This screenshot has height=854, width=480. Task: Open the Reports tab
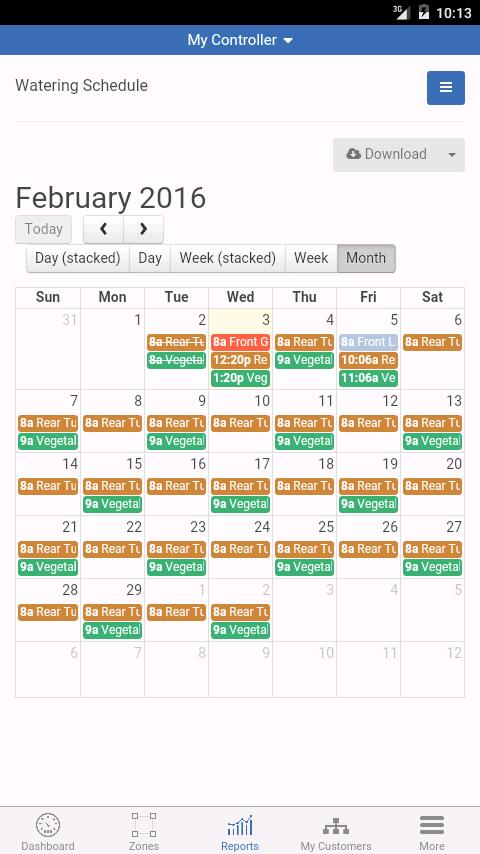pyautogui.click(x=240, y=832)
